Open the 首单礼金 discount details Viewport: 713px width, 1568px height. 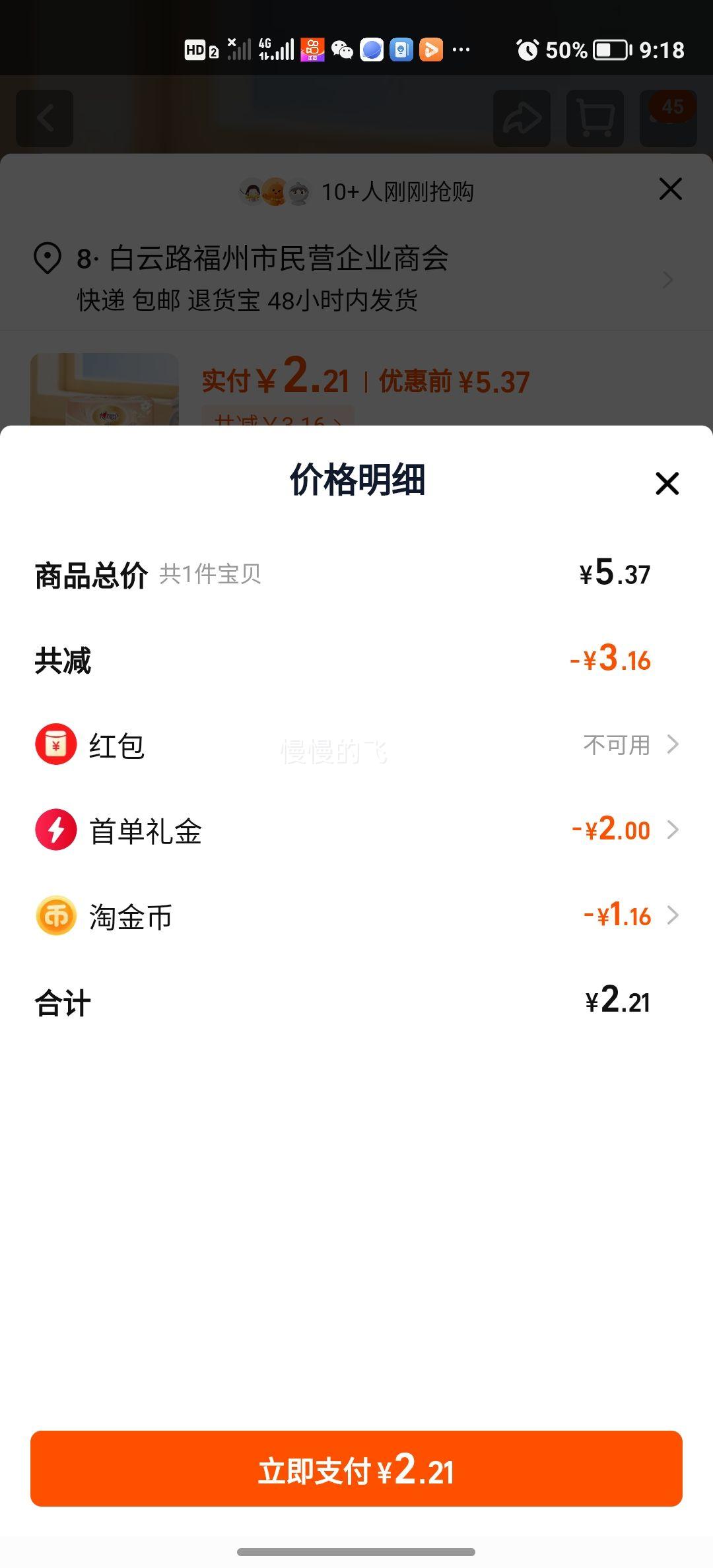[x=356, y=830]
